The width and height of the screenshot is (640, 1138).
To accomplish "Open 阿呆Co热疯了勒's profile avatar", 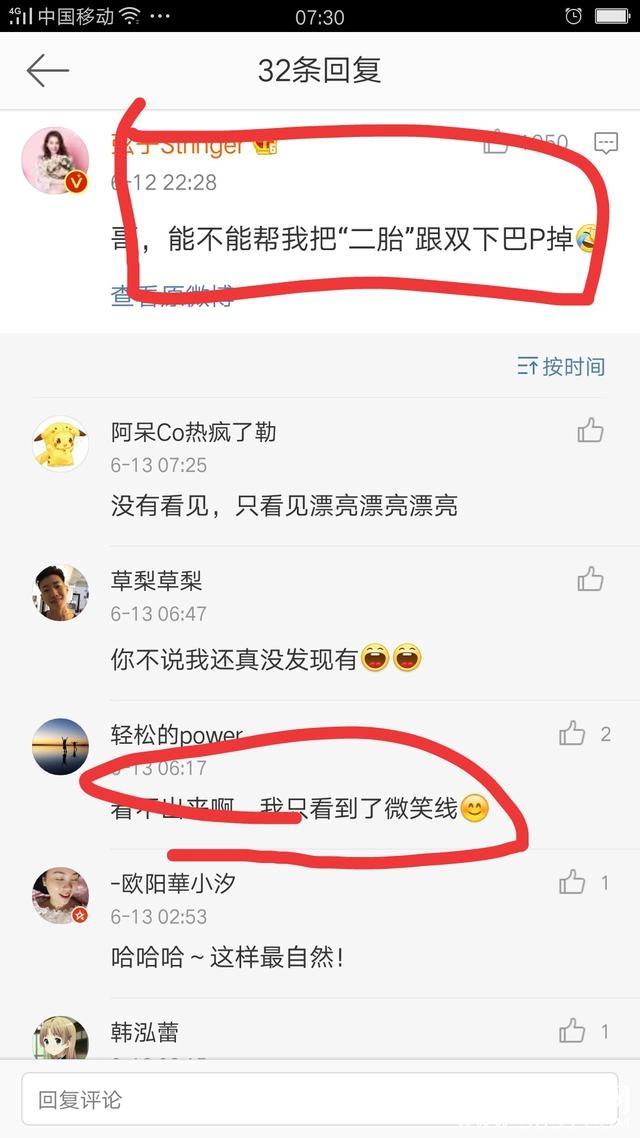I will point(61,442).
